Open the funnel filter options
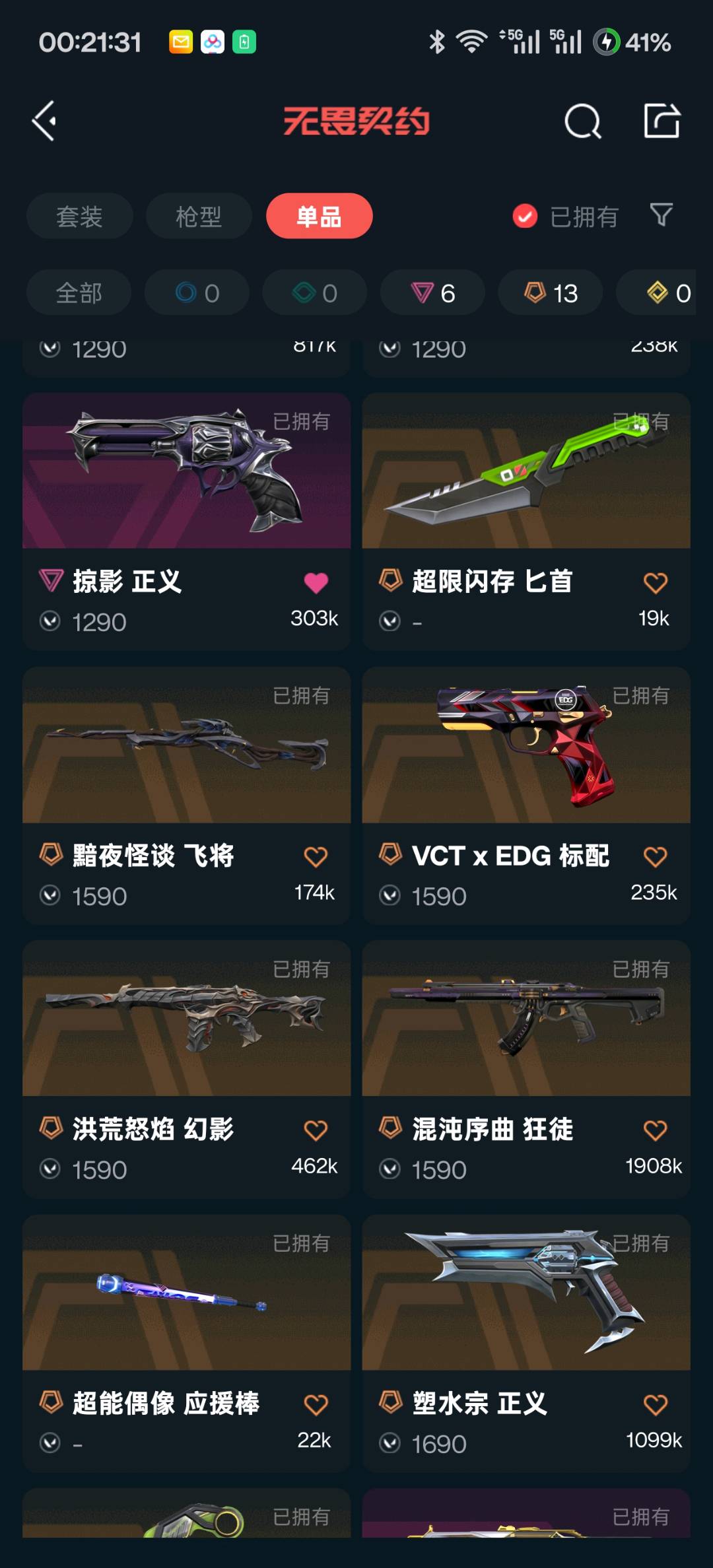Viewport: 713px width, 1568px height. point(661,215)
